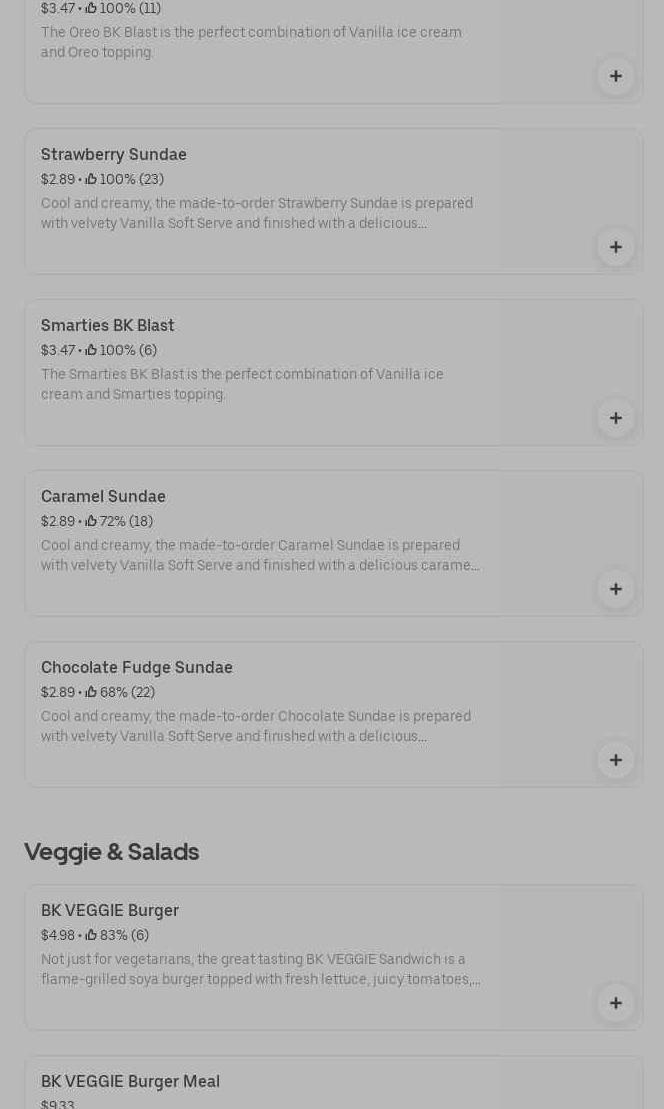Viewport: 664px width, 1109px height.
Task: Add Strawberry Sundae to cart
Action: (615, 247)
